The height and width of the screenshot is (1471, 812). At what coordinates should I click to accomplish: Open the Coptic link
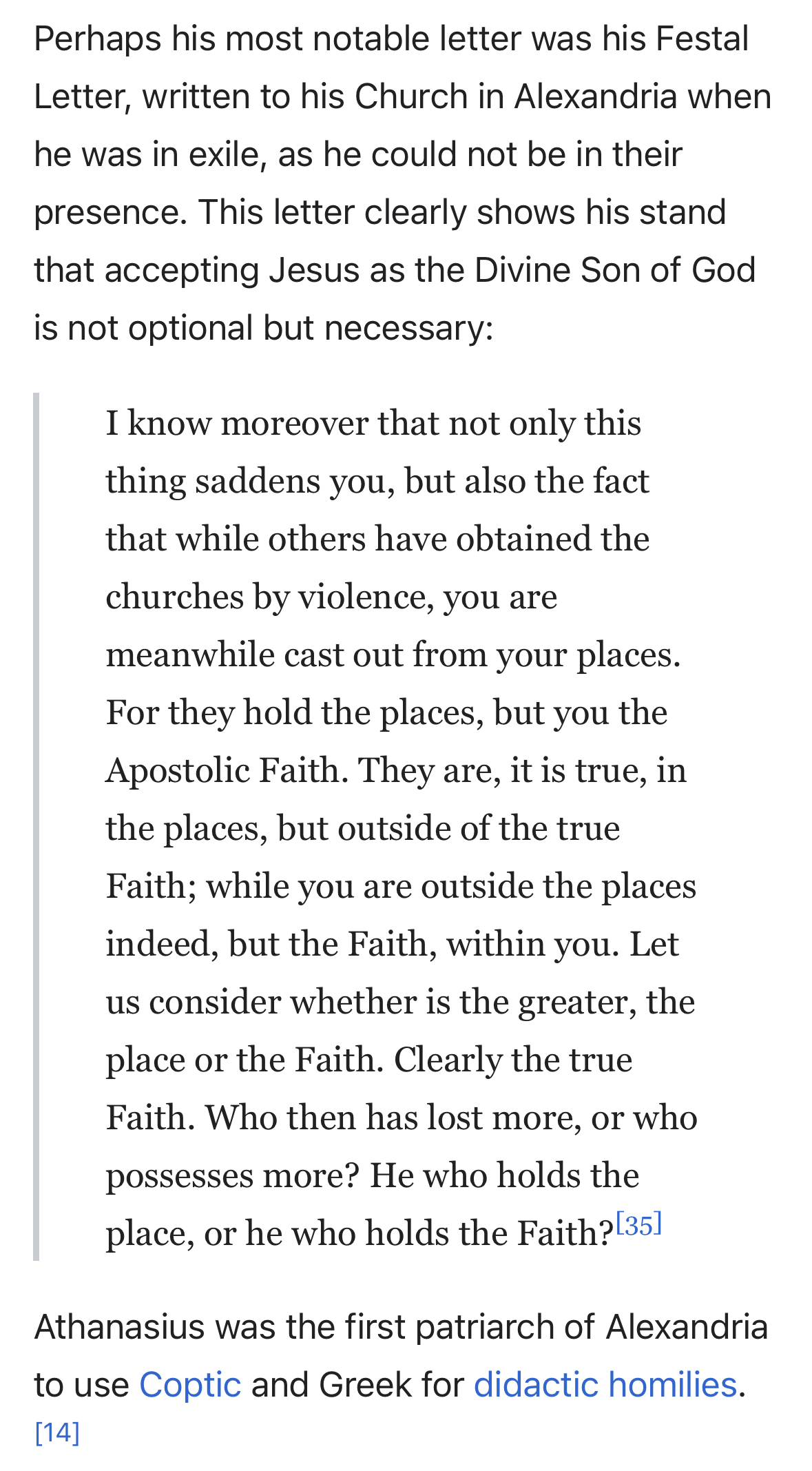190,1385
